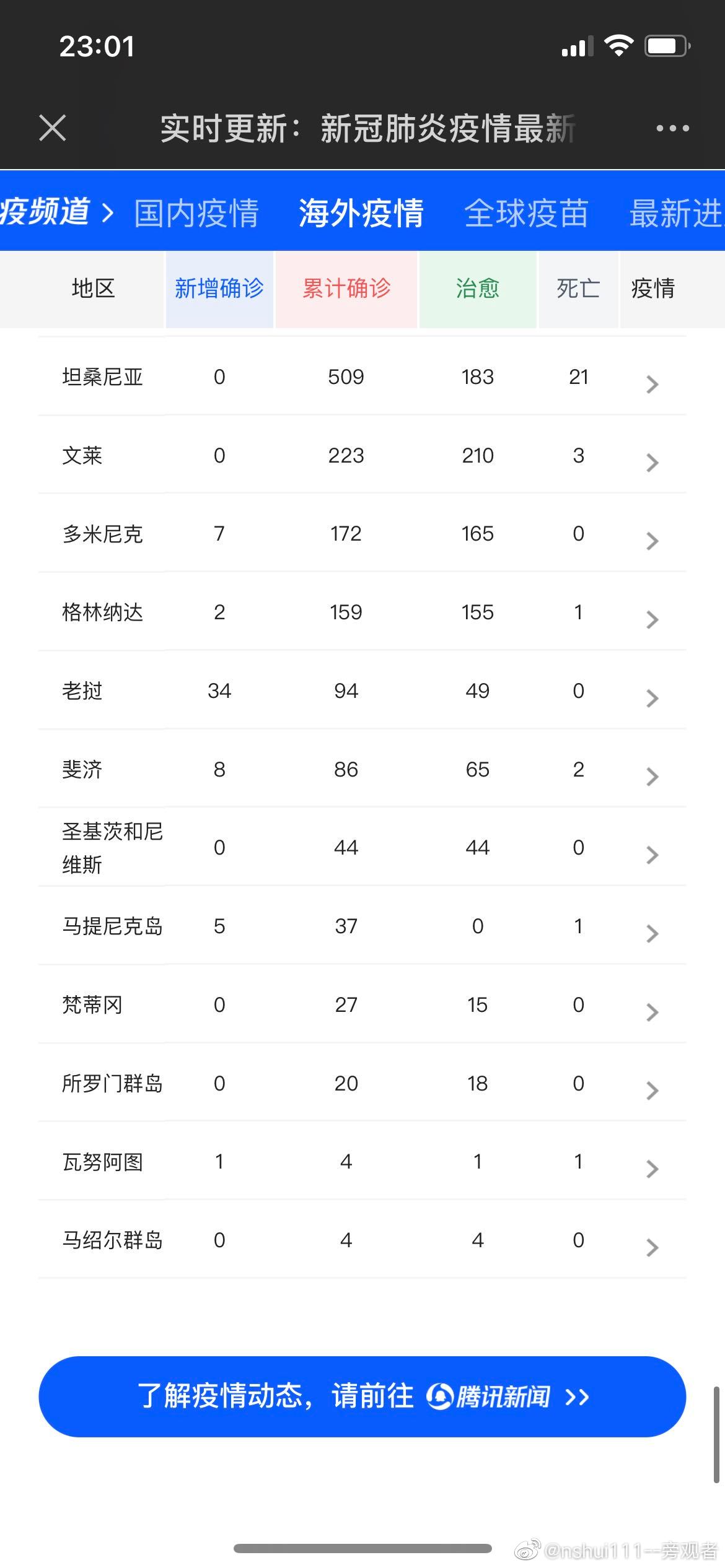This screenshot has height=1568, width=725.
Task: View 圣基茨和尼维斯 epidemic details
Action: 651,855
